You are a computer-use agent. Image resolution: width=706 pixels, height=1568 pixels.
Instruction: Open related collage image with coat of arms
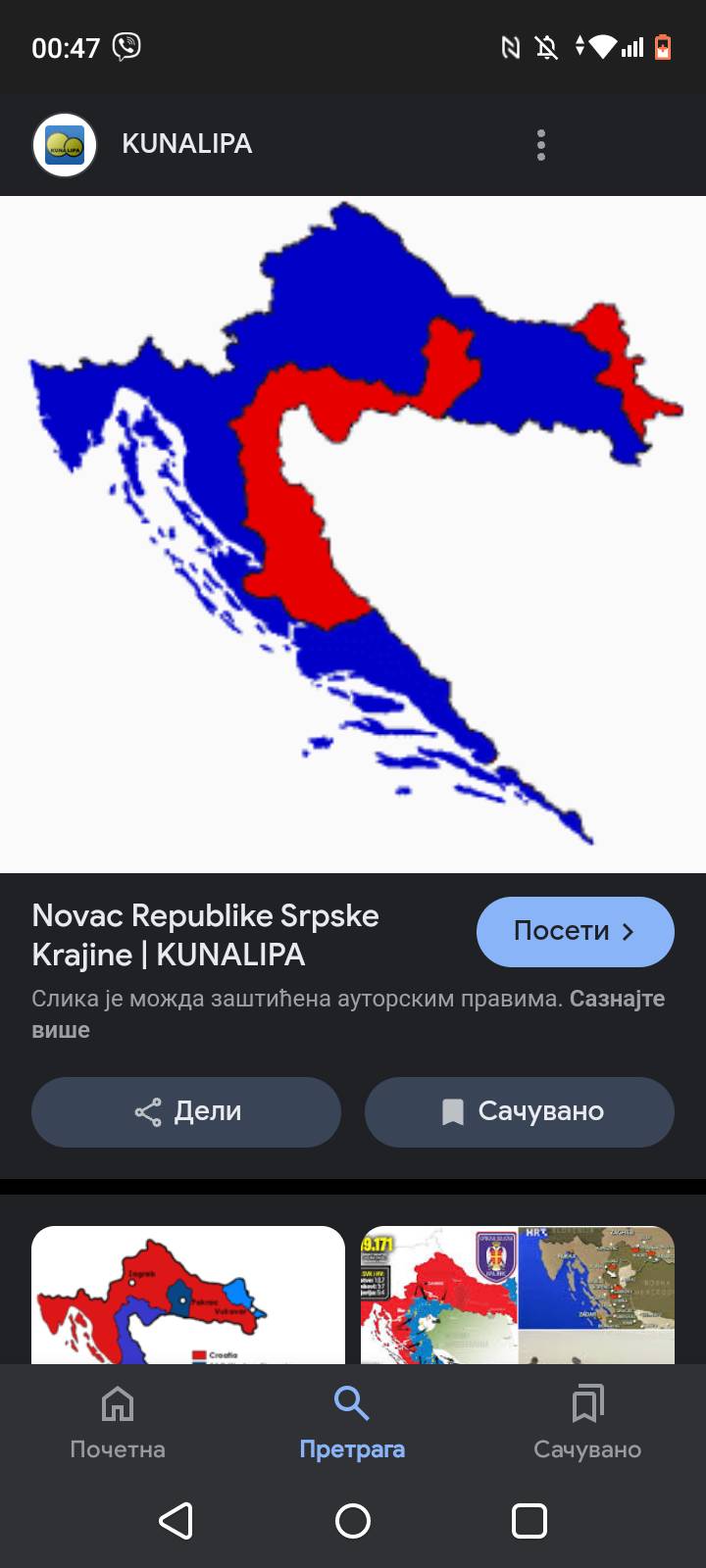518,1295
